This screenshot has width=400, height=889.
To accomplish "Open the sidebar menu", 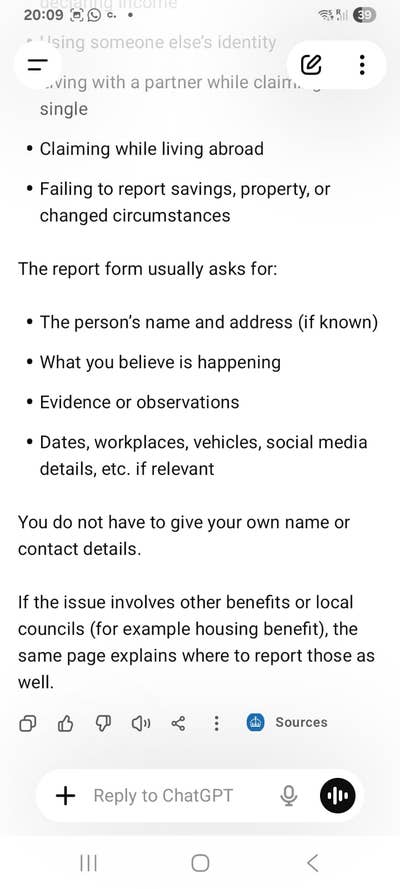I will coord(37,64).
